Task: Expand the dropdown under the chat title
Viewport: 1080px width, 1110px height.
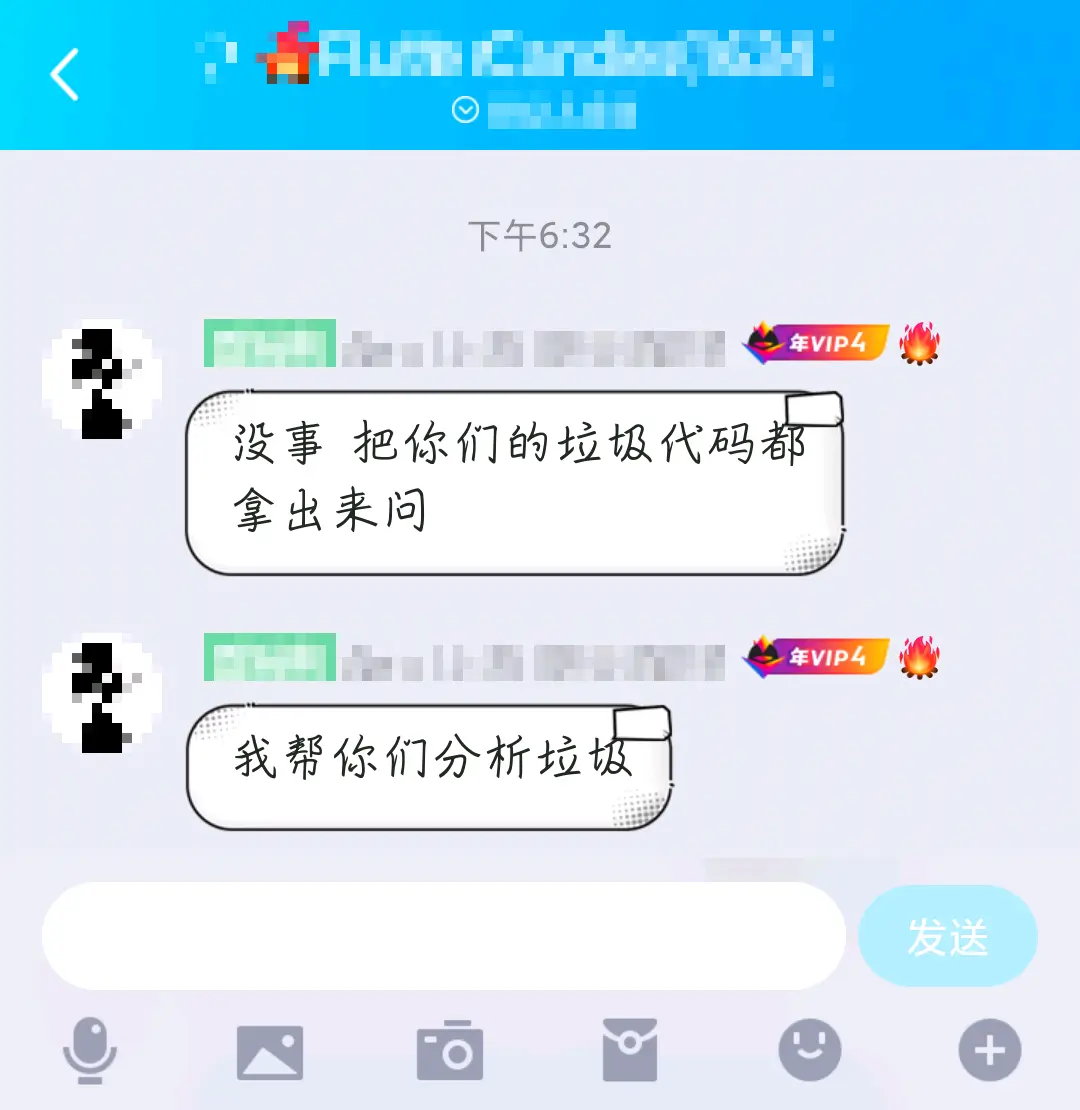Action: click(465, 110)
